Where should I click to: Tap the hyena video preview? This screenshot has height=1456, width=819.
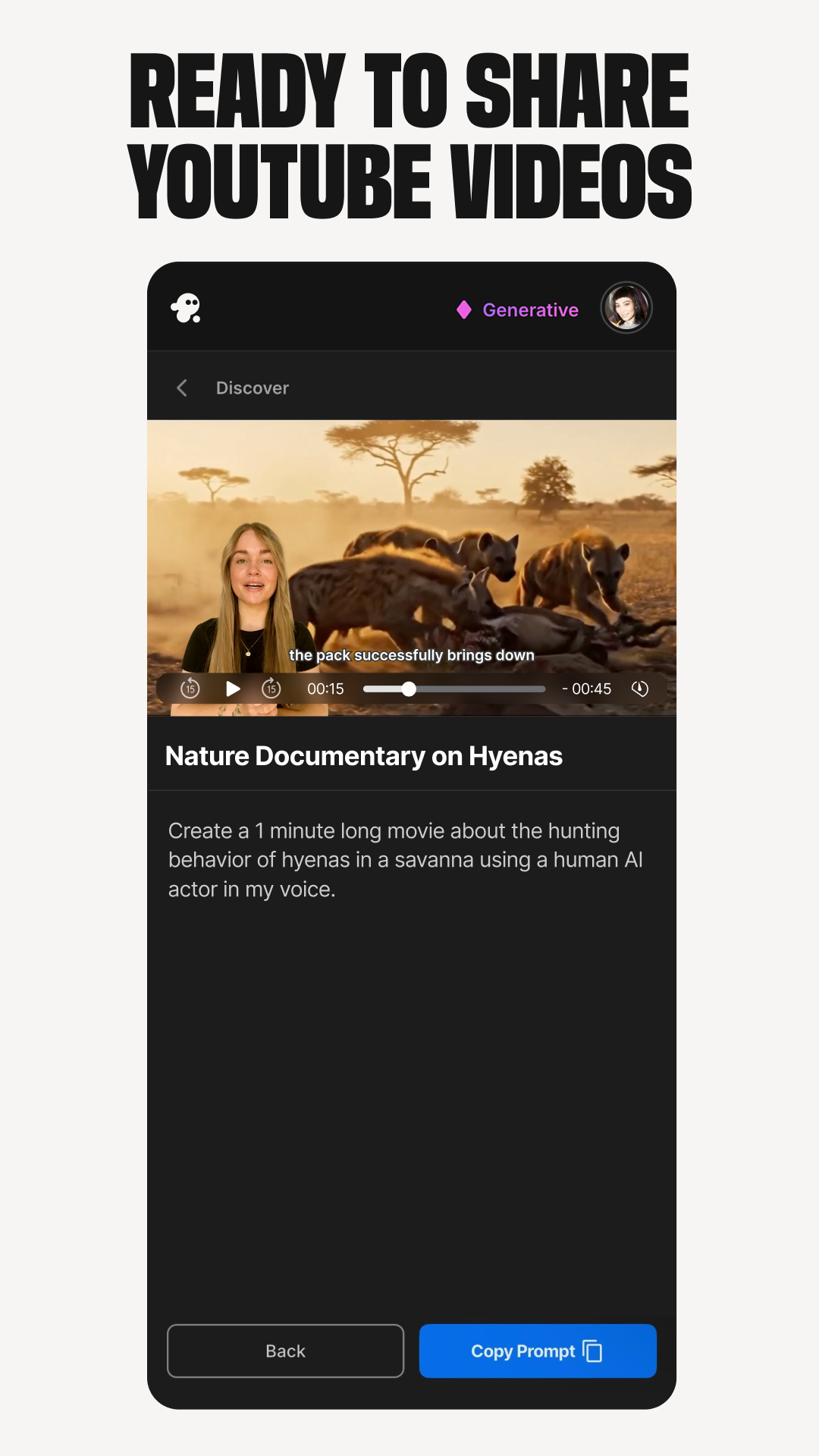(412, 531)
